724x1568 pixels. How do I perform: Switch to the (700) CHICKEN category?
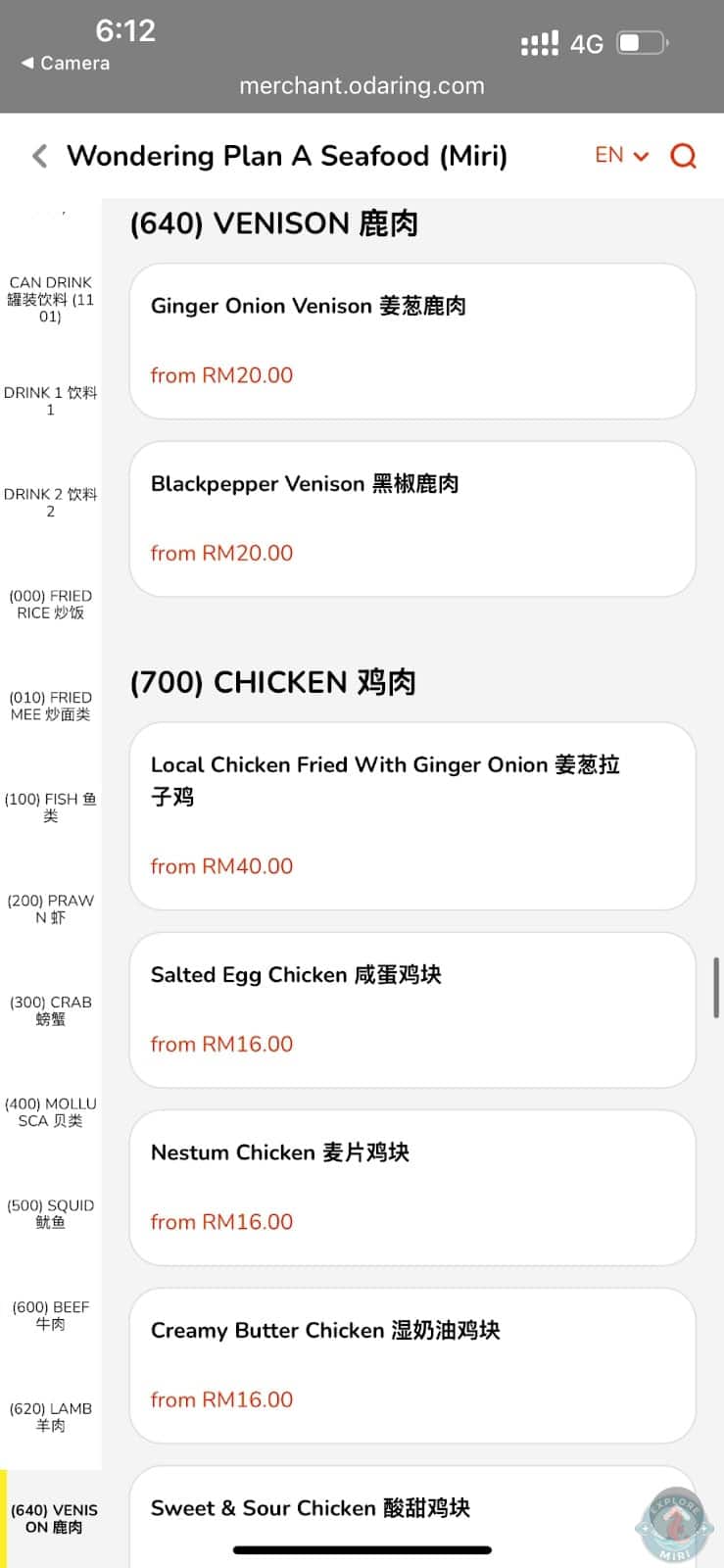click(x=274, y=681)
